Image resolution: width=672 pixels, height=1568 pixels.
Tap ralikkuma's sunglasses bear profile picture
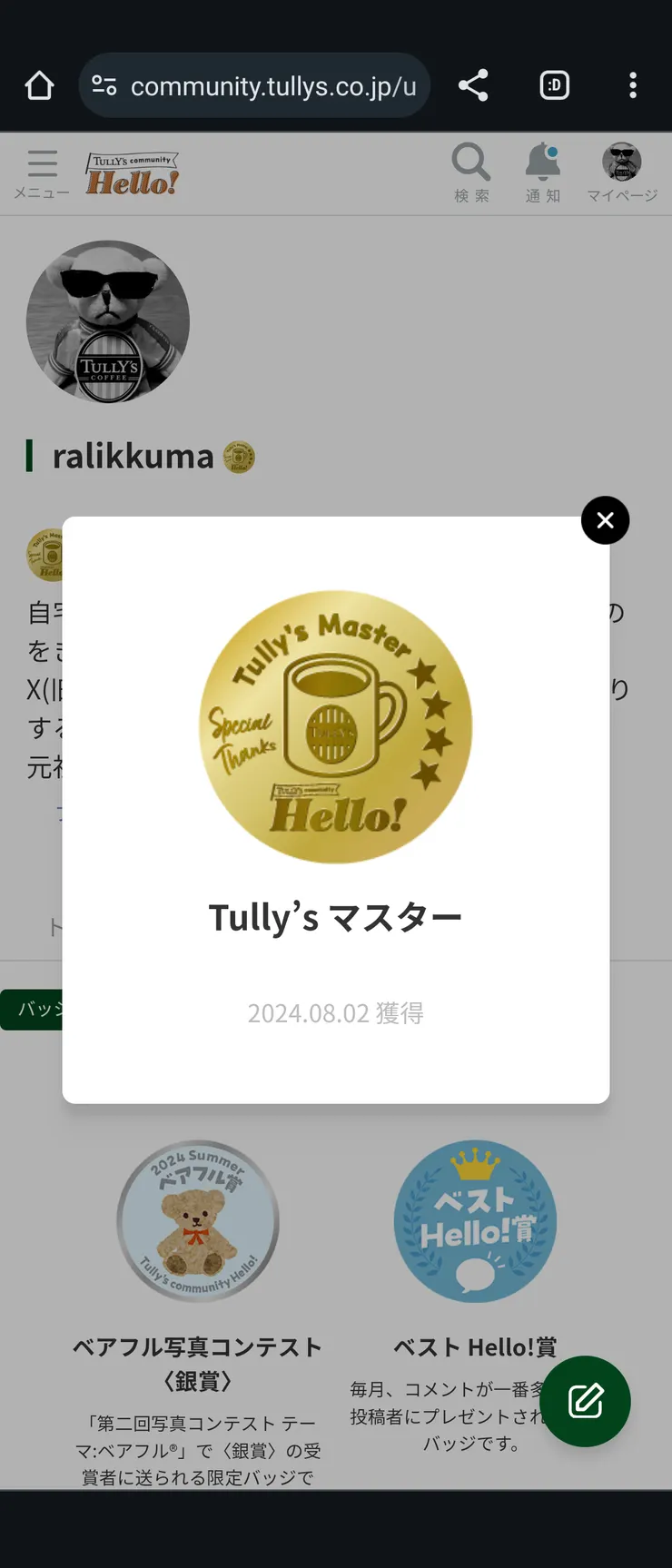[108, 321]
